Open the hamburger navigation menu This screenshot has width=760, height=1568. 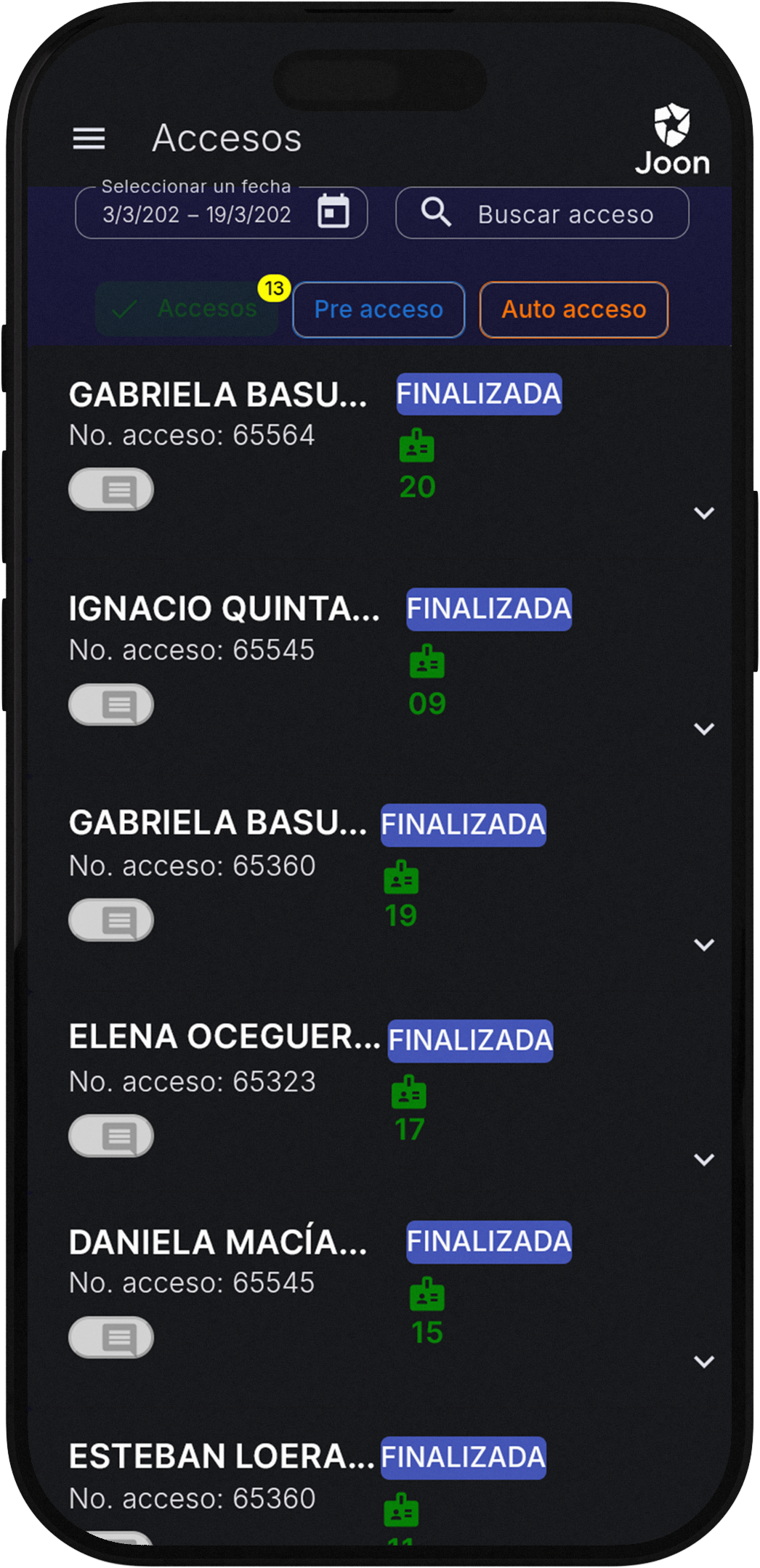89,139
